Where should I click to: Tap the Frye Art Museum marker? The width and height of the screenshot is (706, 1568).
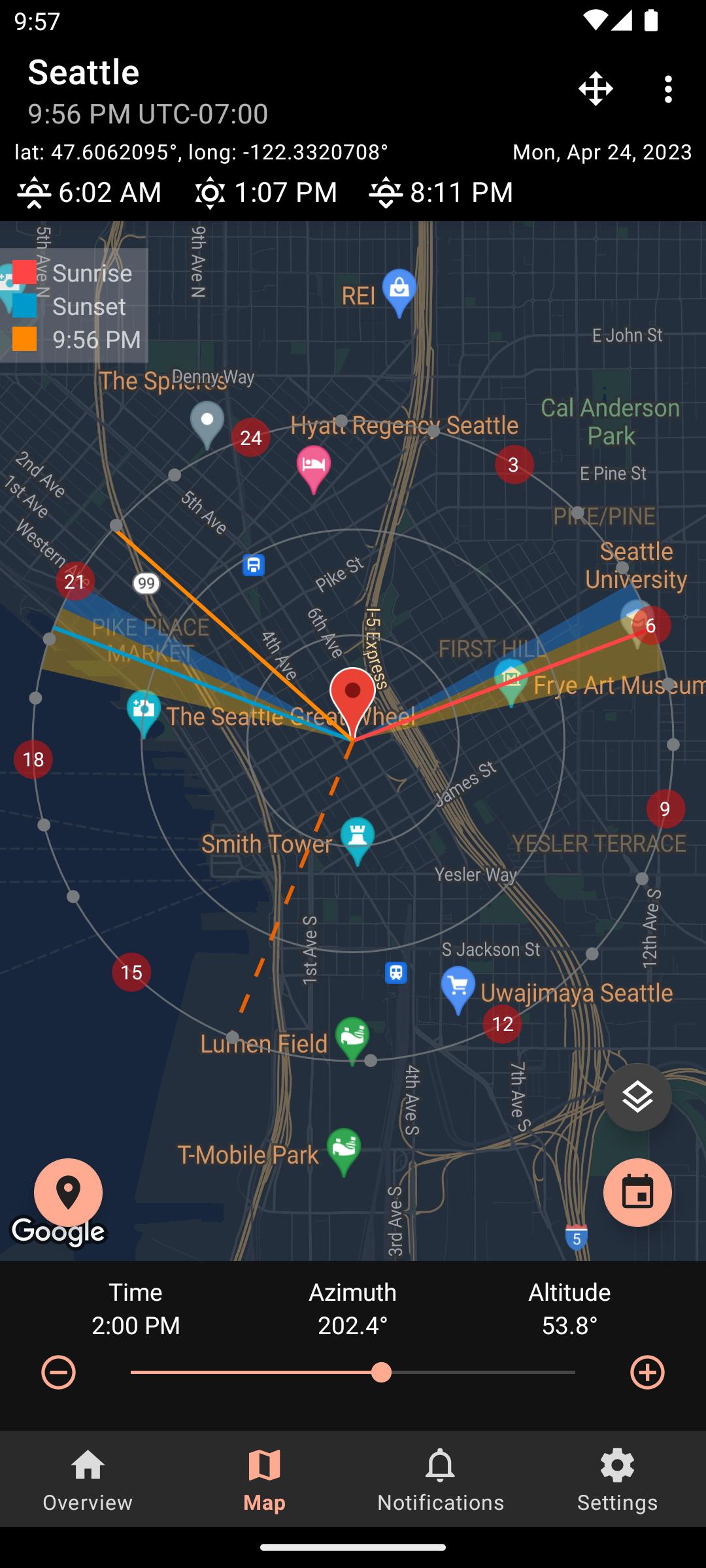[x=511, y=683]
